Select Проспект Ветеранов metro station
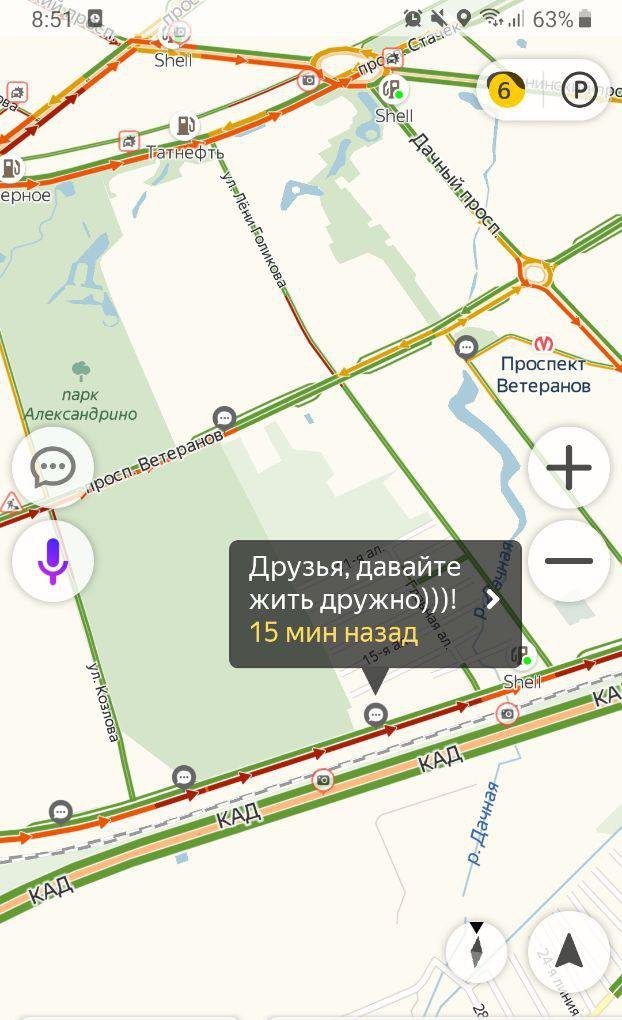Screen dimensions: 622x1020 (x=543, y=343)
